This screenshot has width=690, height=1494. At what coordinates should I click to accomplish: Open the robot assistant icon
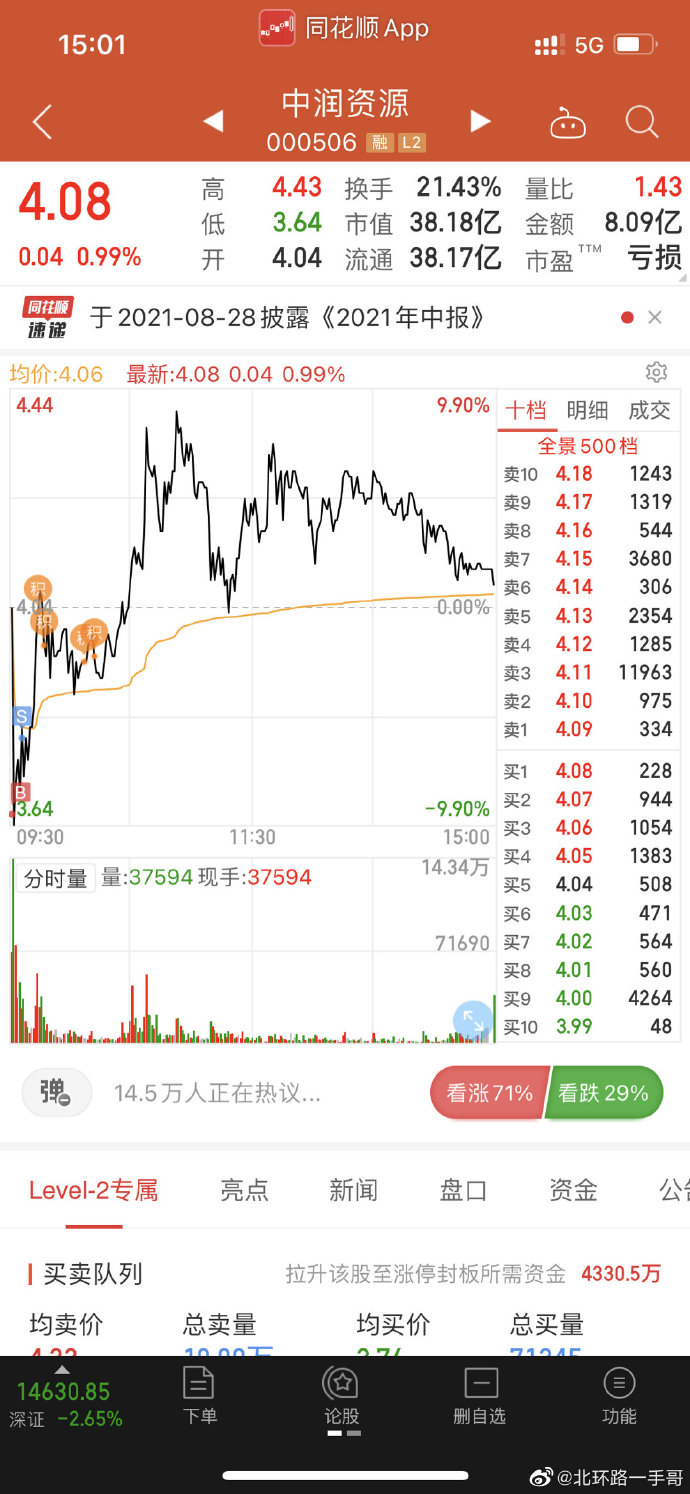(x=567, y=123)
